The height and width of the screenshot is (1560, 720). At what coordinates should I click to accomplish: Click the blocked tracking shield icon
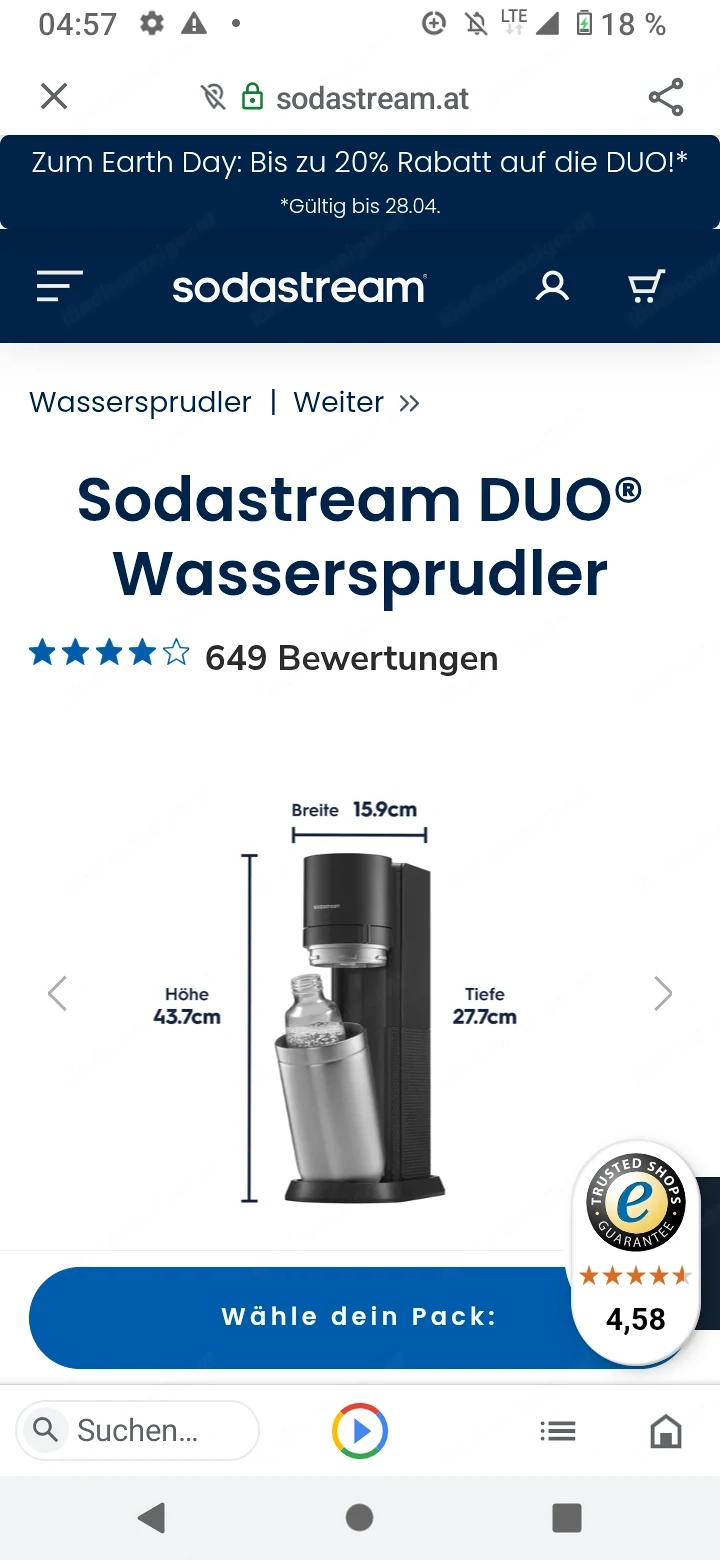(x=211, y=96)
